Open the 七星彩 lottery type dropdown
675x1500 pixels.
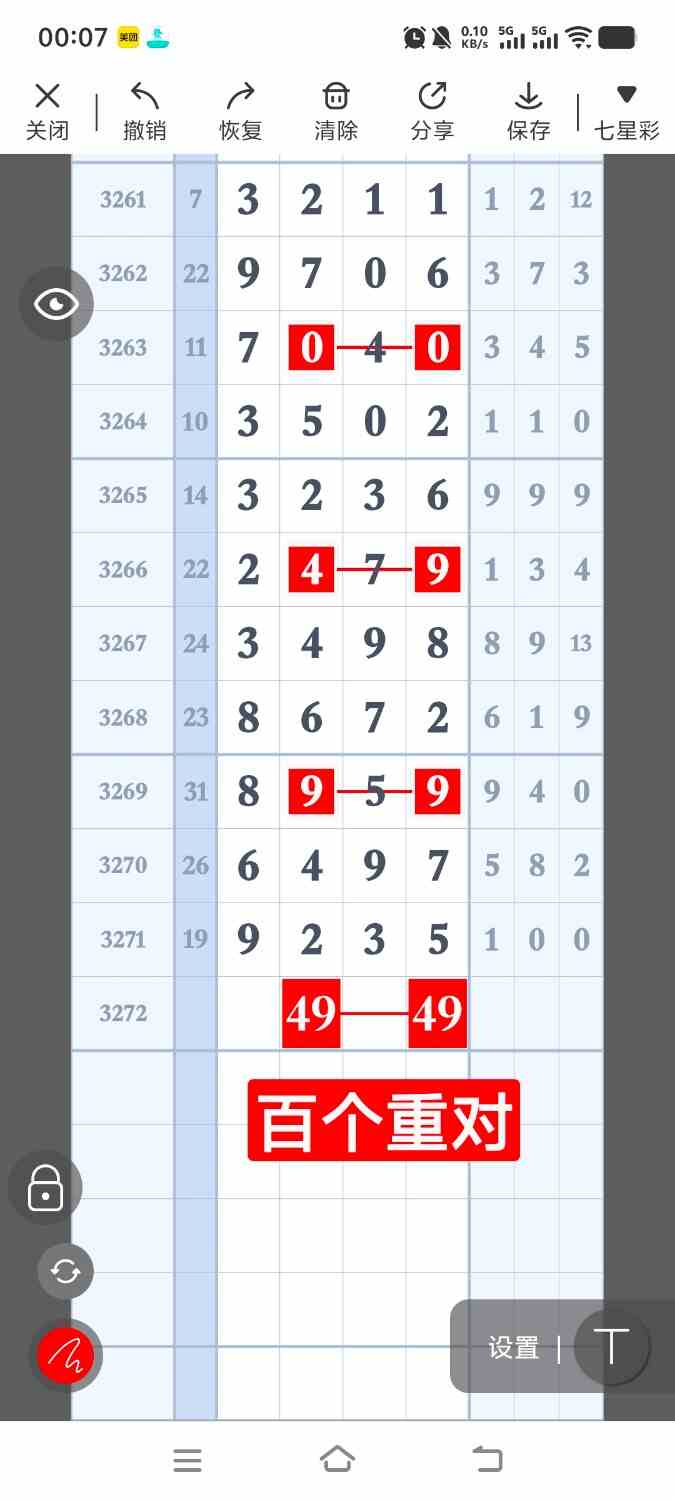(627, 111)
